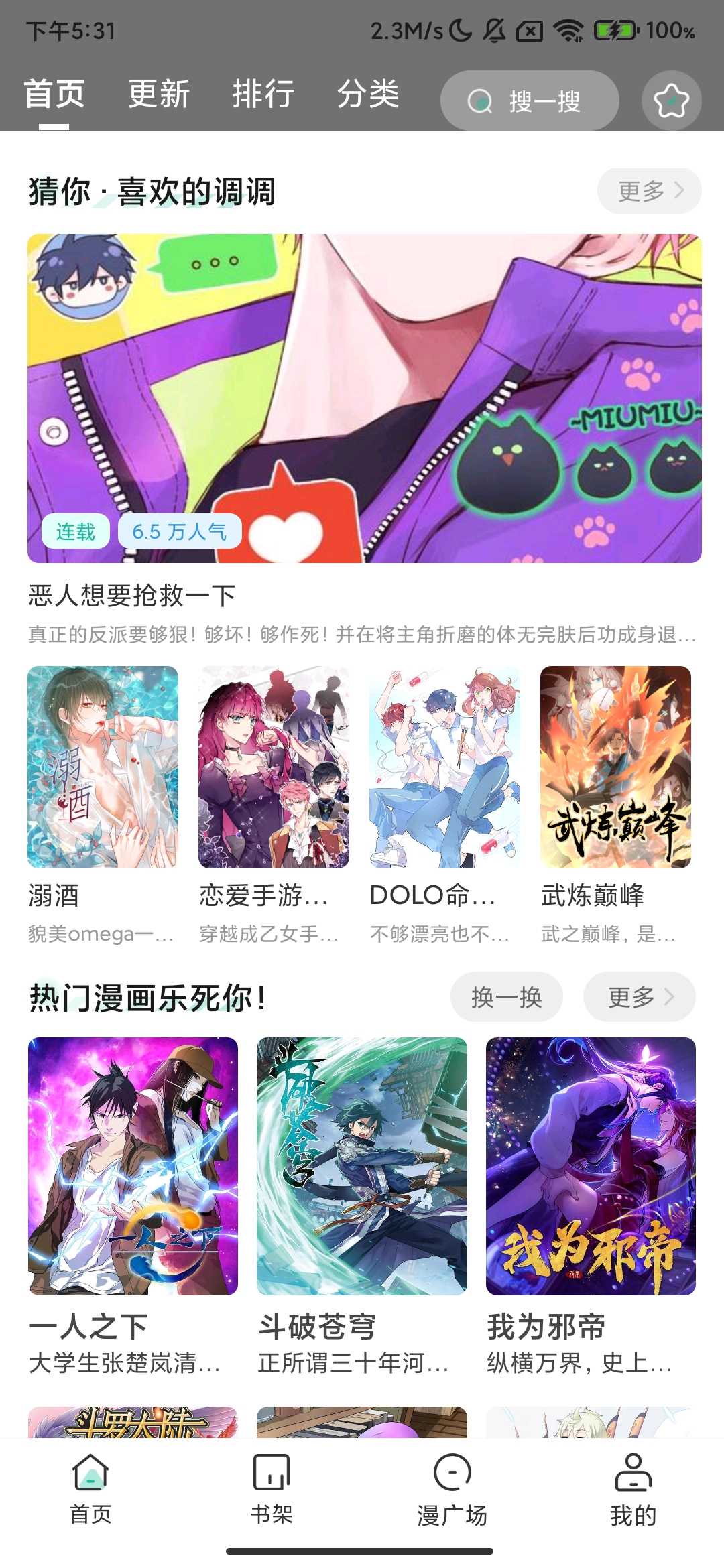Image resolution: width=724 pixels, height=1568 pixels.
Task: Switch to the 漫广场 tab
Action: pyautogui.click(x=452, y=1485)
